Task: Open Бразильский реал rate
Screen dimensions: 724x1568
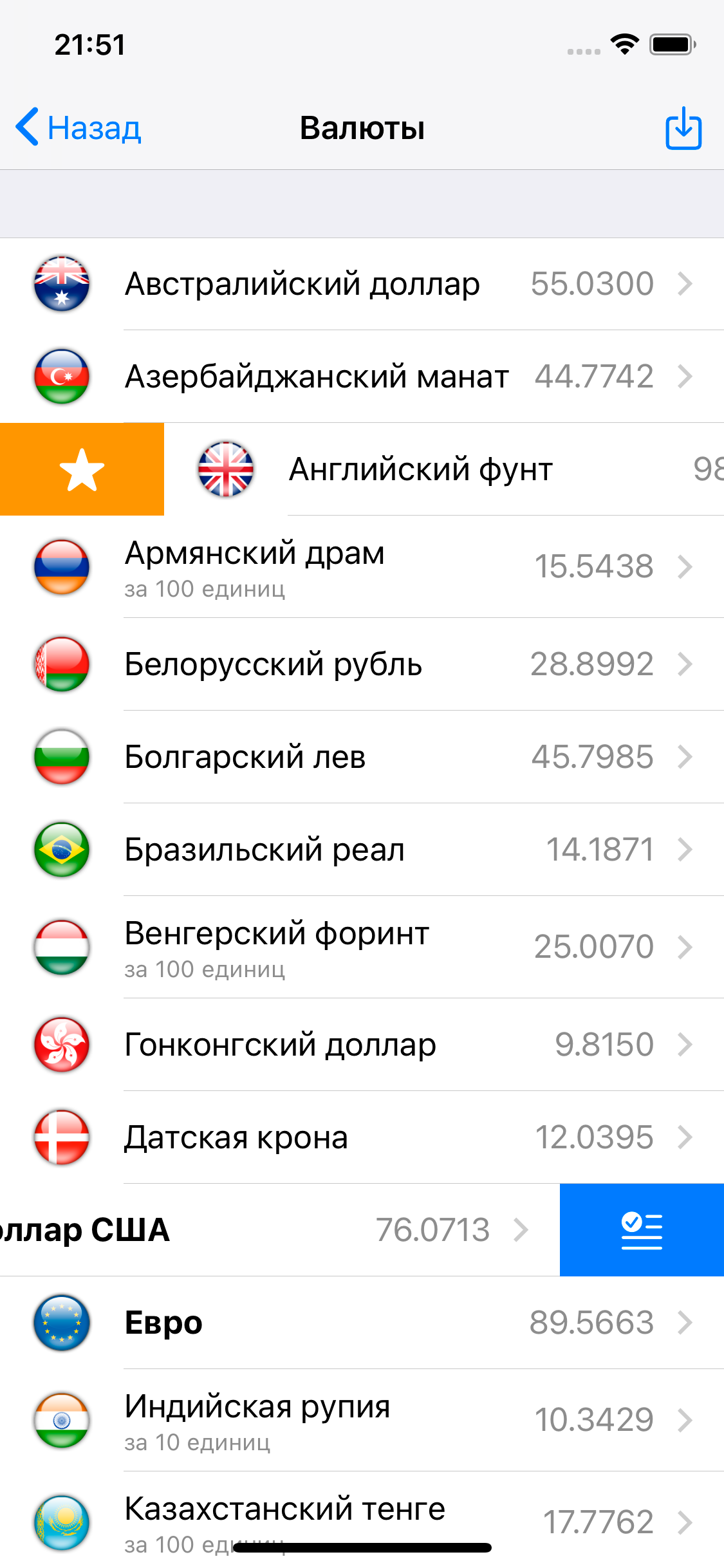Action: pyautogui.click(x=362, y=850)
